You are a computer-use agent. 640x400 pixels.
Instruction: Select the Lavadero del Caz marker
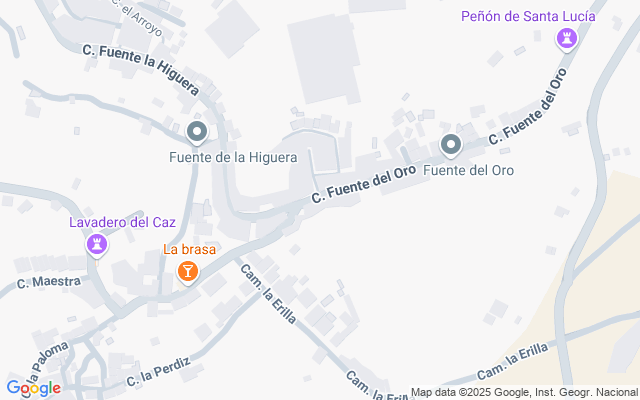tap(97, 244)
